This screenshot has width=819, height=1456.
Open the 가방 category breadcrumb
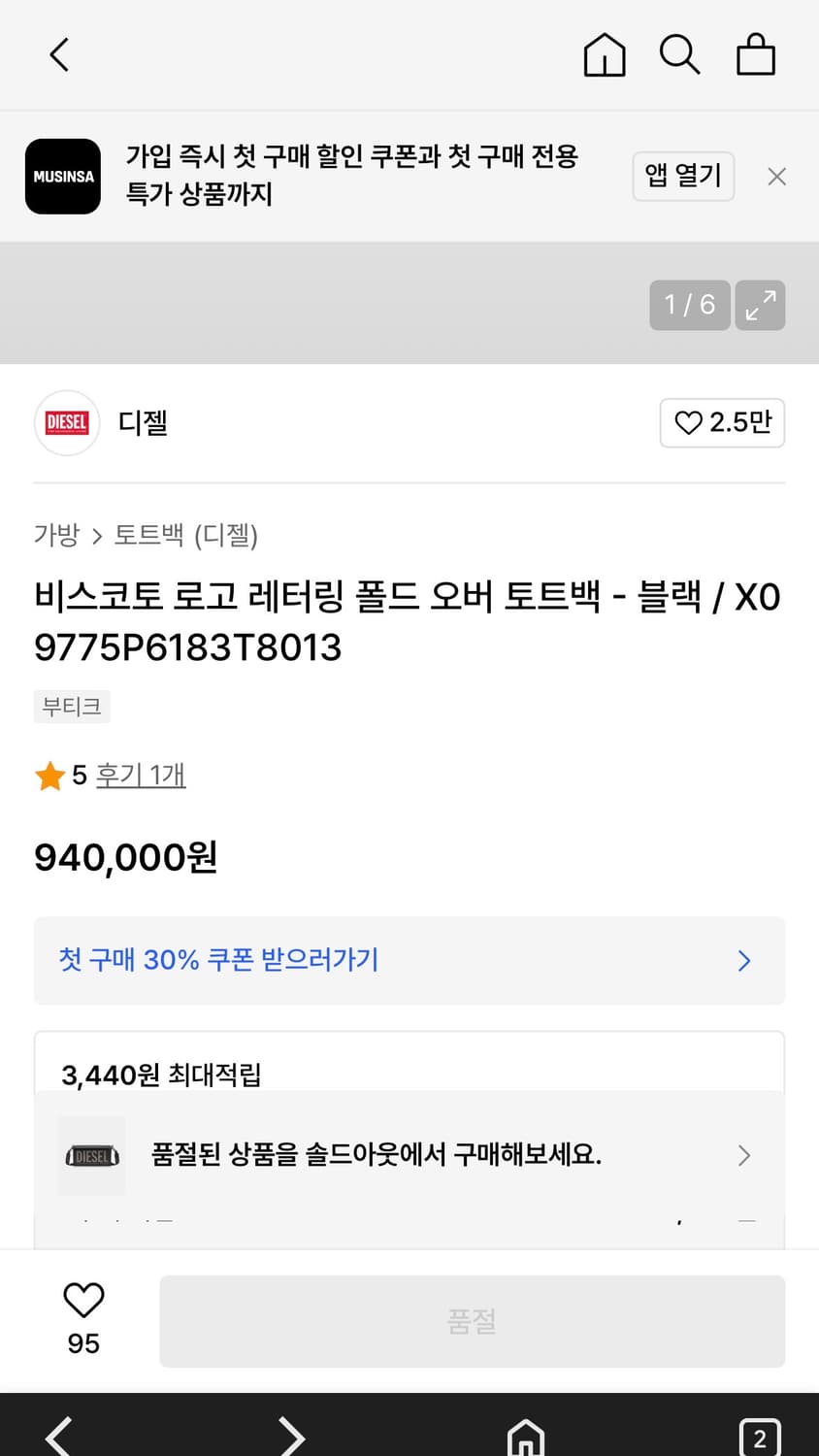55,535
